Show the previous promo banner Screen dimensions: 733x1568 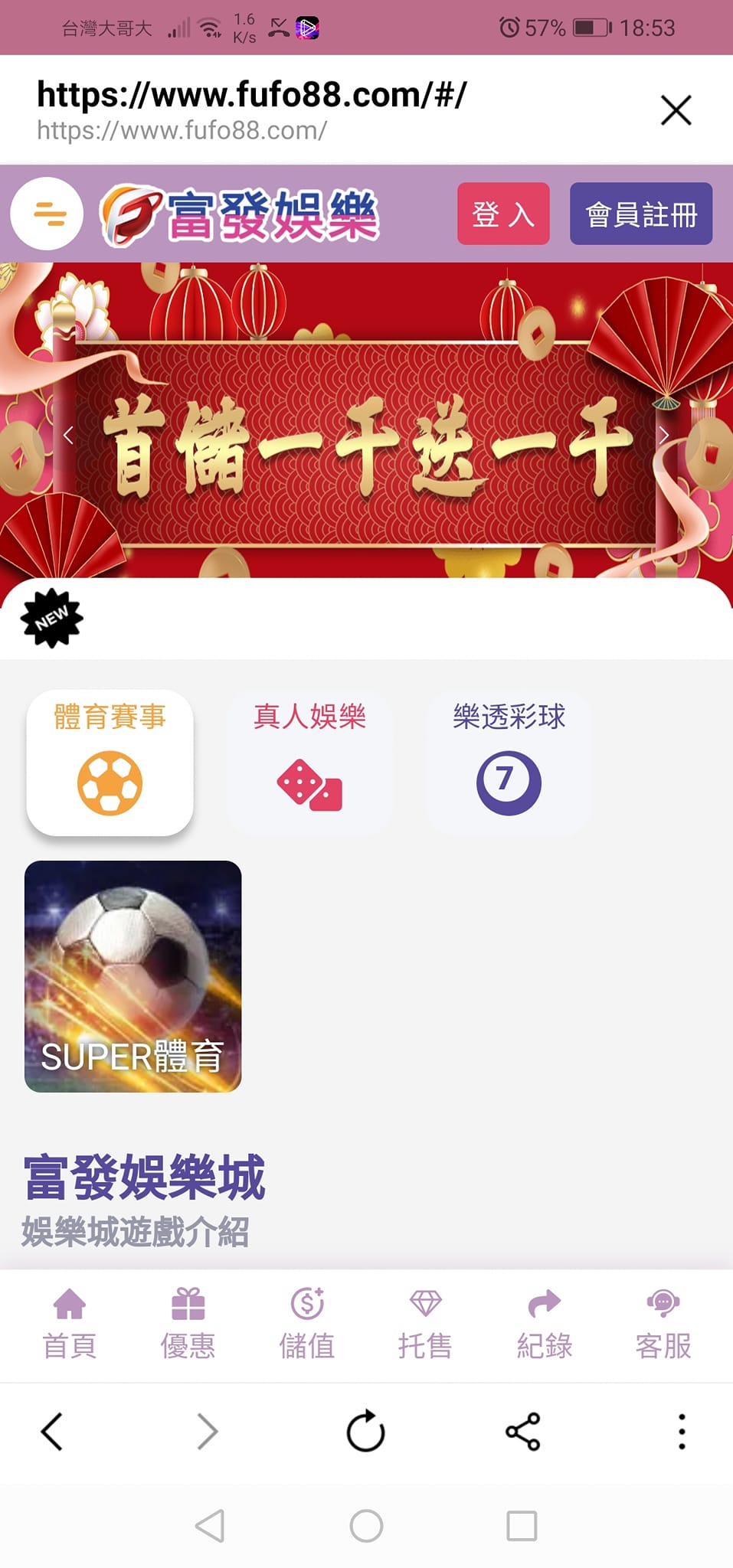(x=68, y=436)
